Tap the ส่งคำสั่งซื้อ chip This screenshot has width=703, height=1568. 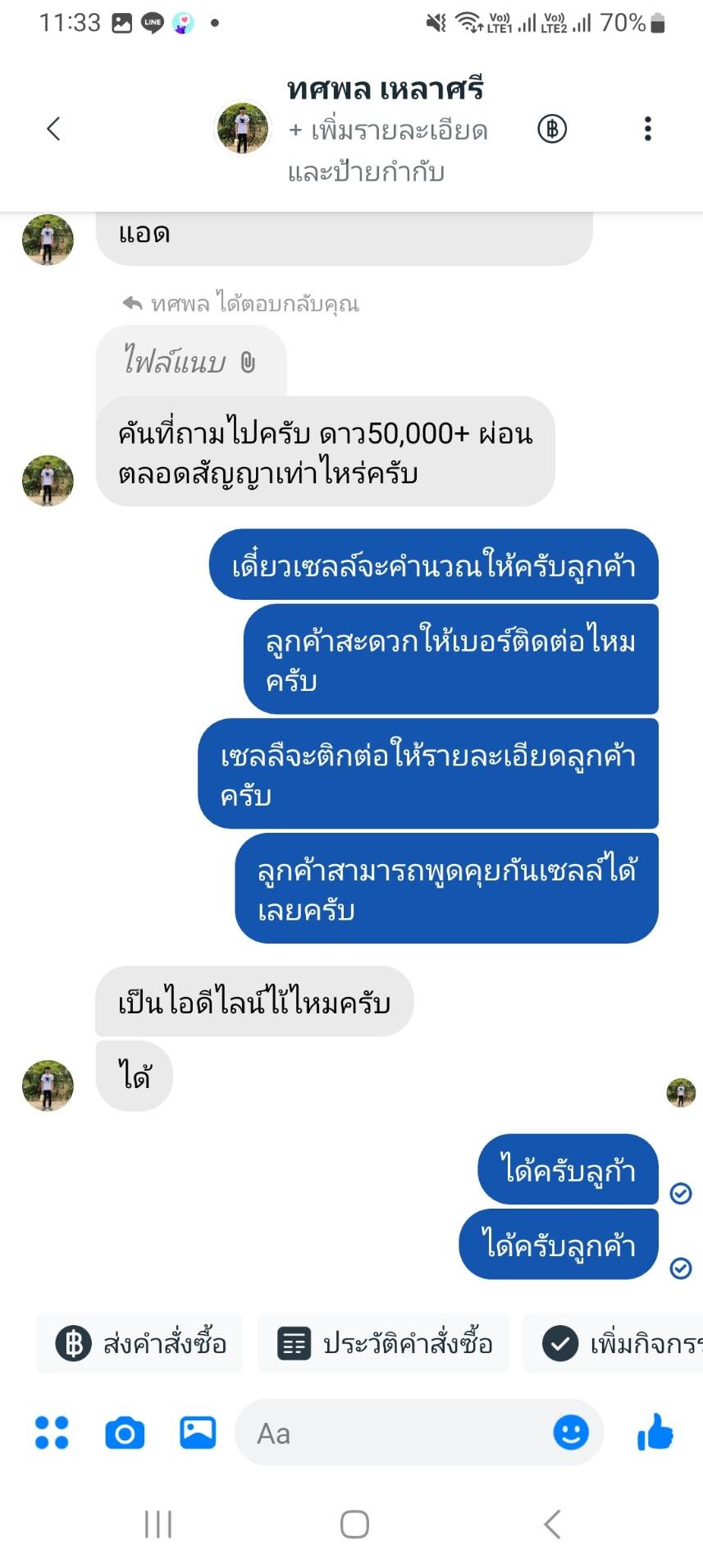[139, 1343]
